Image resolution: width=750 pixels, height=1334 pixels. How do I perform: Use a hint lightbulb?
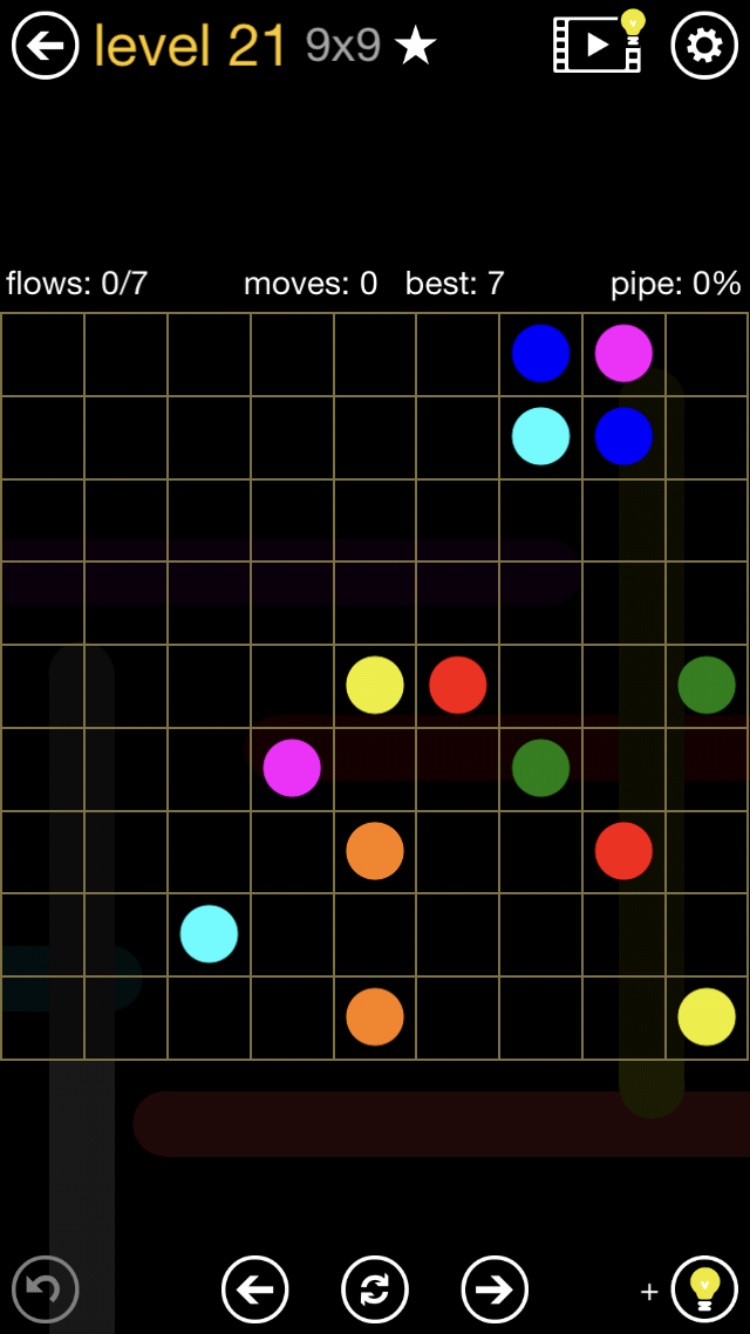click(x=704, y=1289)
